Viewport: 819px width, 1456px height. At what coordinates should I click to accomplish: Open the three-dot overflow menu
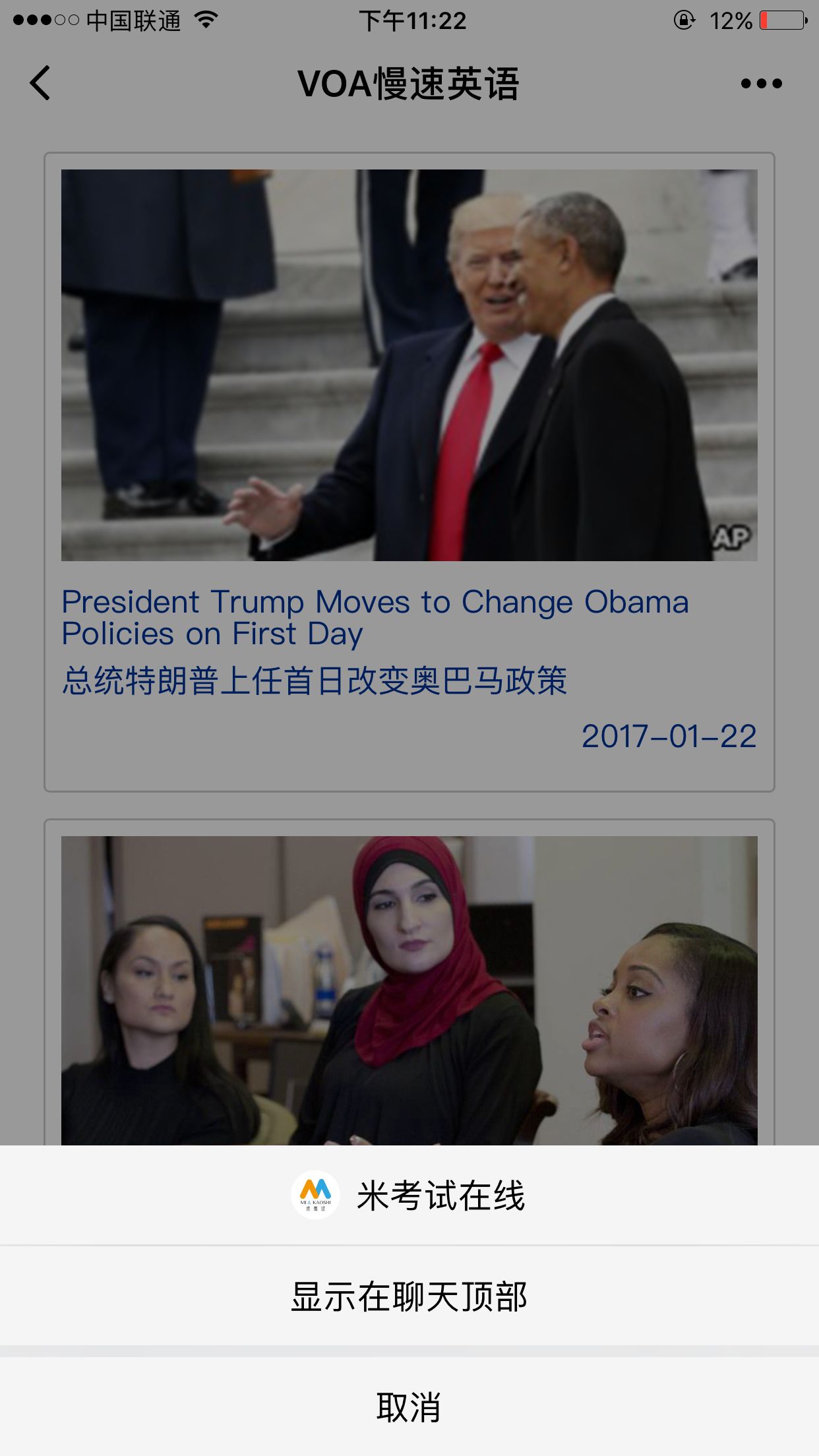pyautogui.click(x=761, y=84)
